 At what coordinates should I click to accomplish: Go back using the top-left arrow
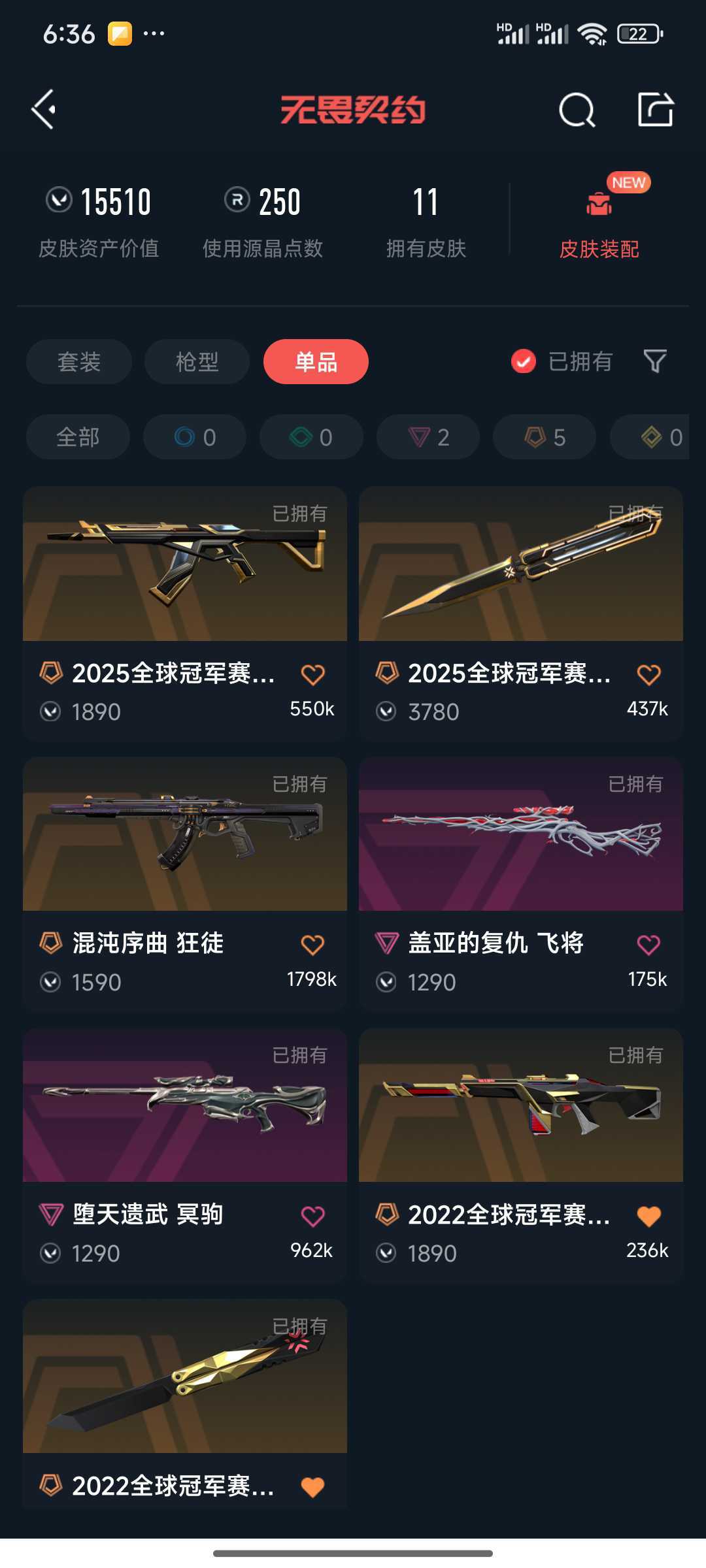point(44,109)
